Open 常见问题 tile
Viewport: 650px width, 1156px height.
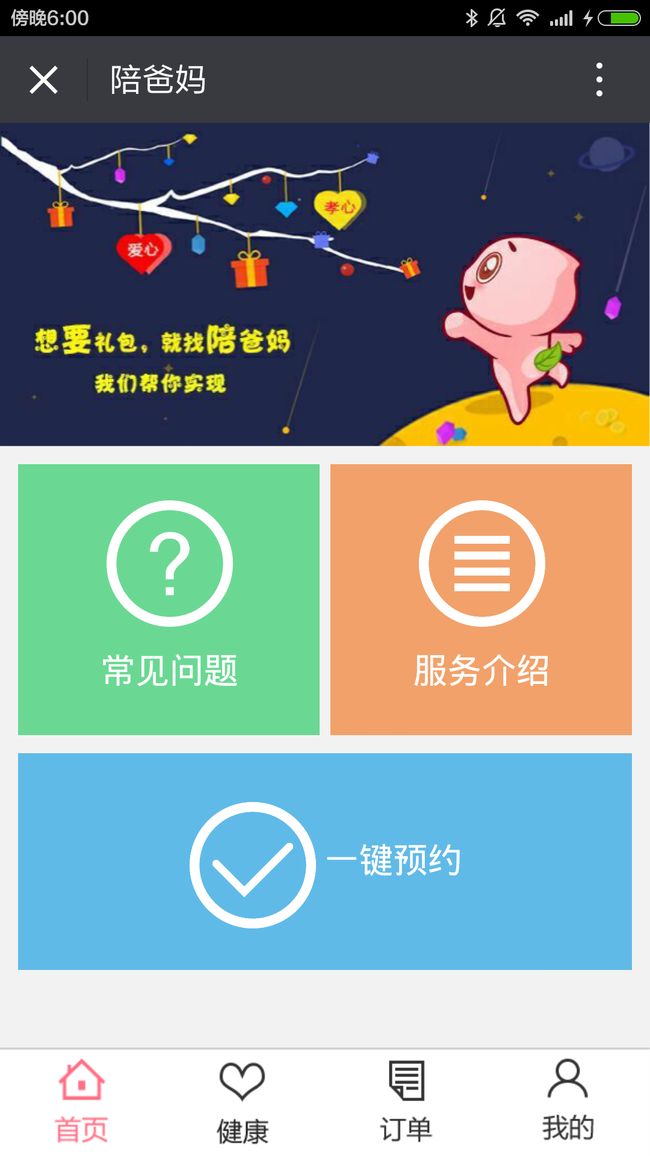click(x=169, y=599)
